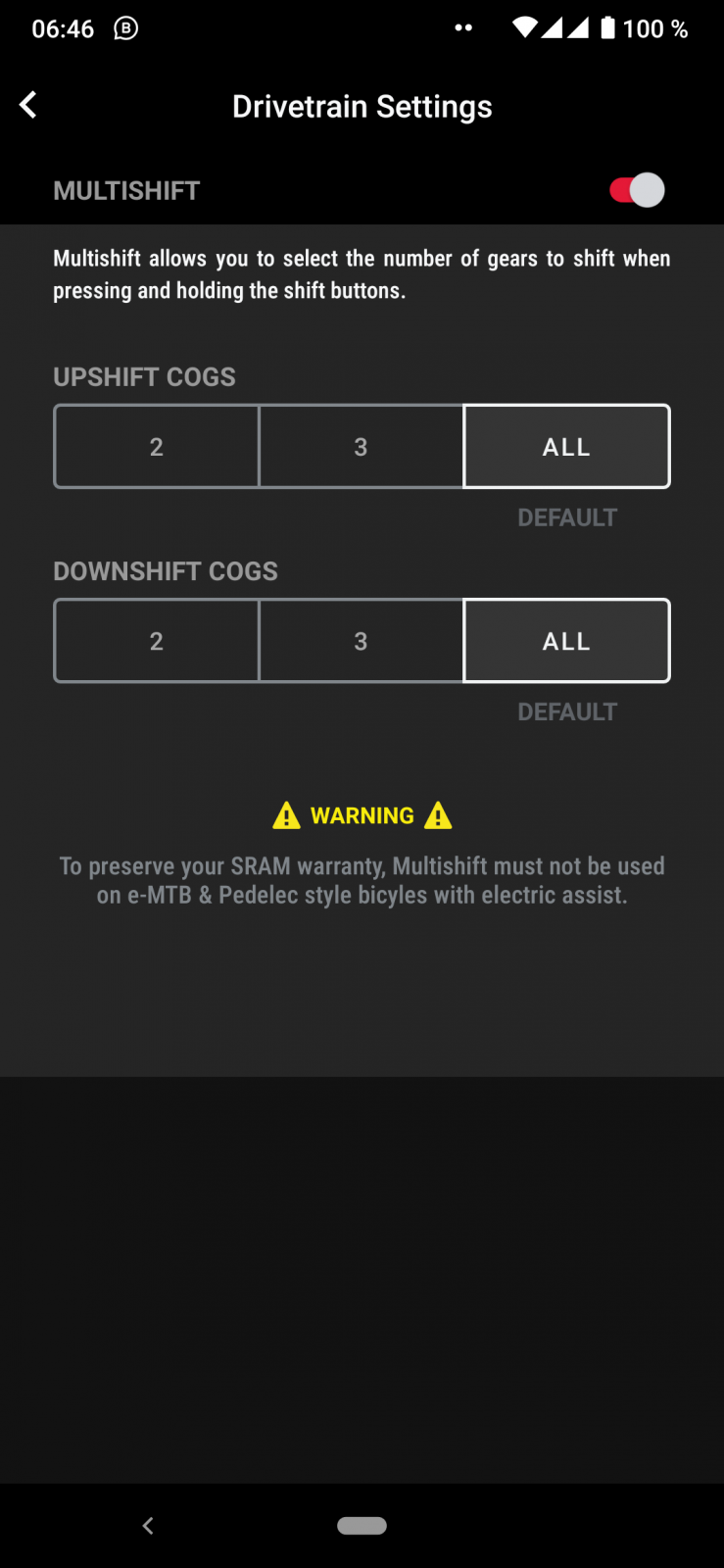Select 2 for Upshift Cogs
724x1568 pixels.
point(157,447)
